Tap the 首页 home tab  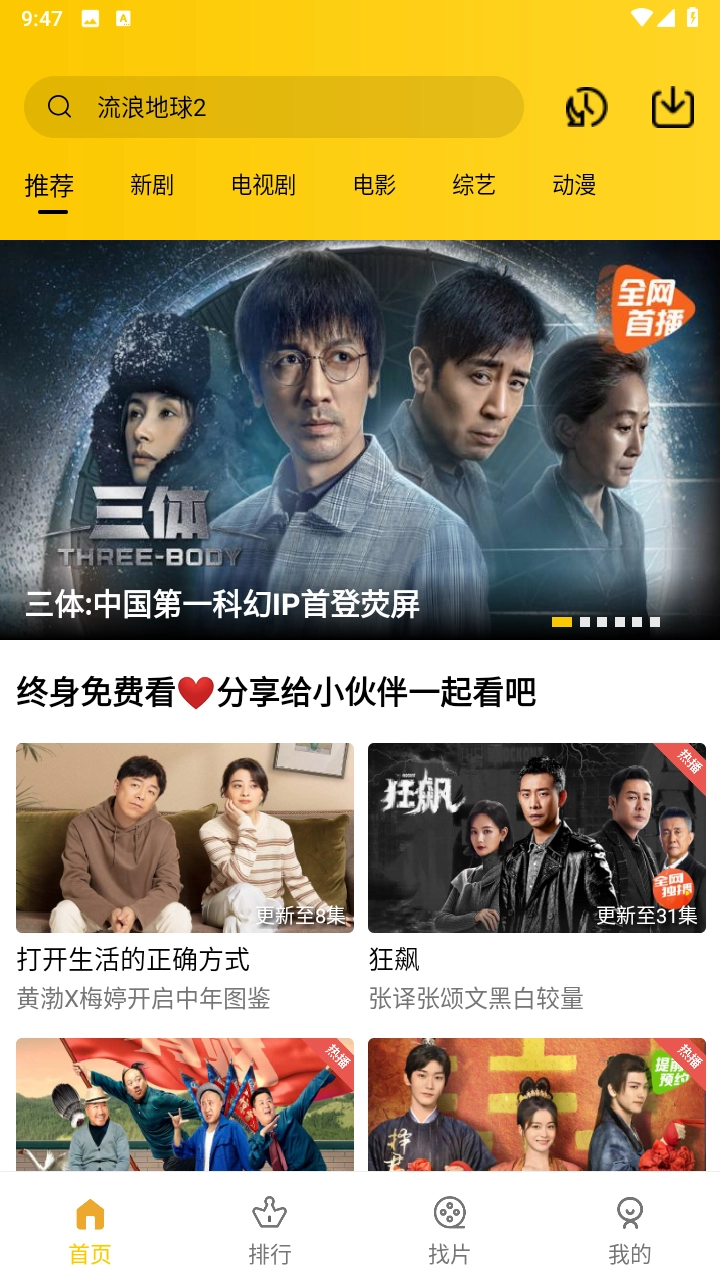pos(90,1230)
